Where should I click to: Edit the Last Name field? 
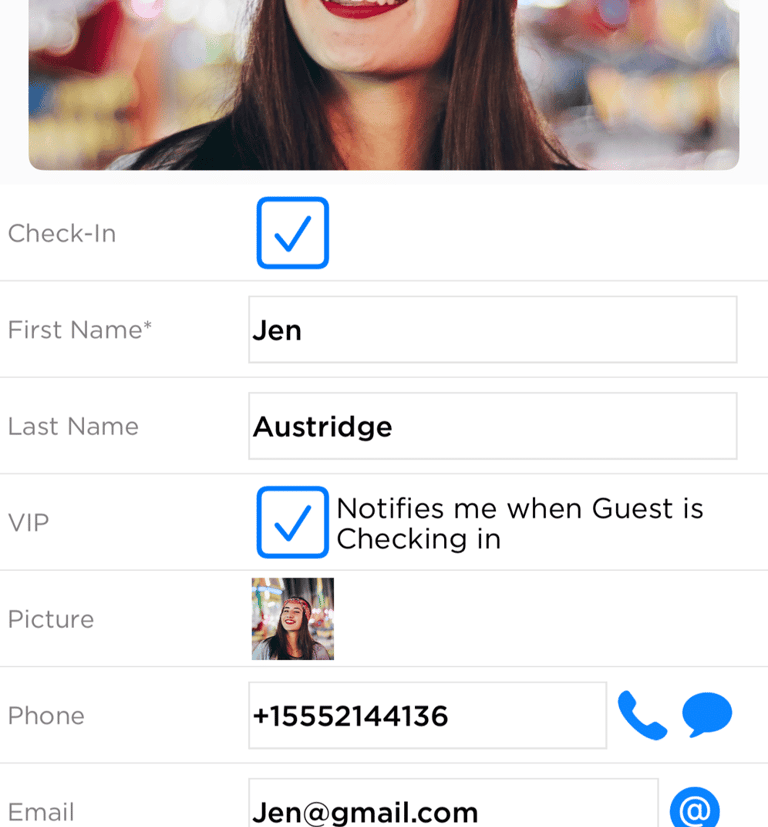[x=492, y=426]
